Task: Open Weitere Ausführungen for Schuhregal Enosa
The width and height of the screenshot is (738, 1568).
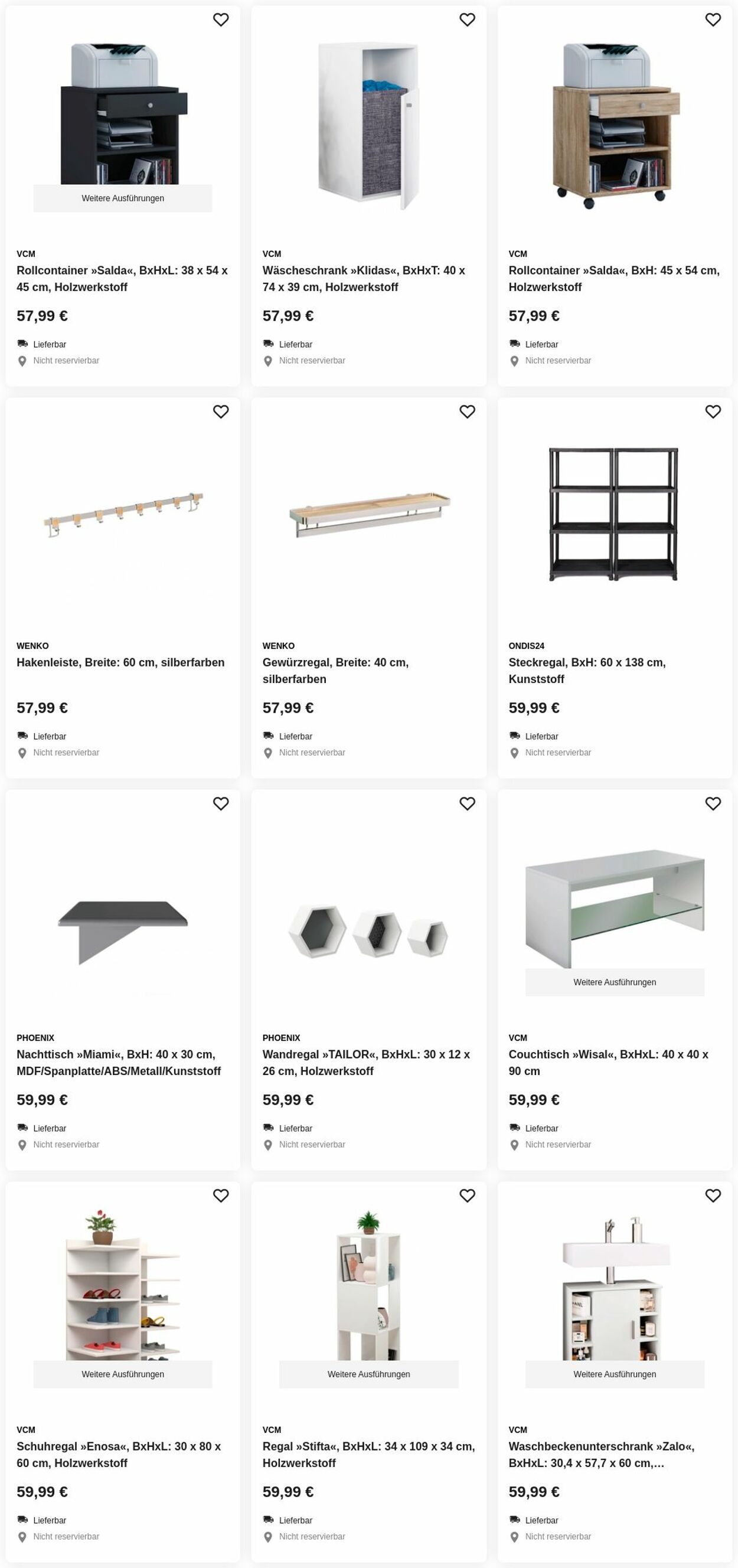Action: (122, 1374)
